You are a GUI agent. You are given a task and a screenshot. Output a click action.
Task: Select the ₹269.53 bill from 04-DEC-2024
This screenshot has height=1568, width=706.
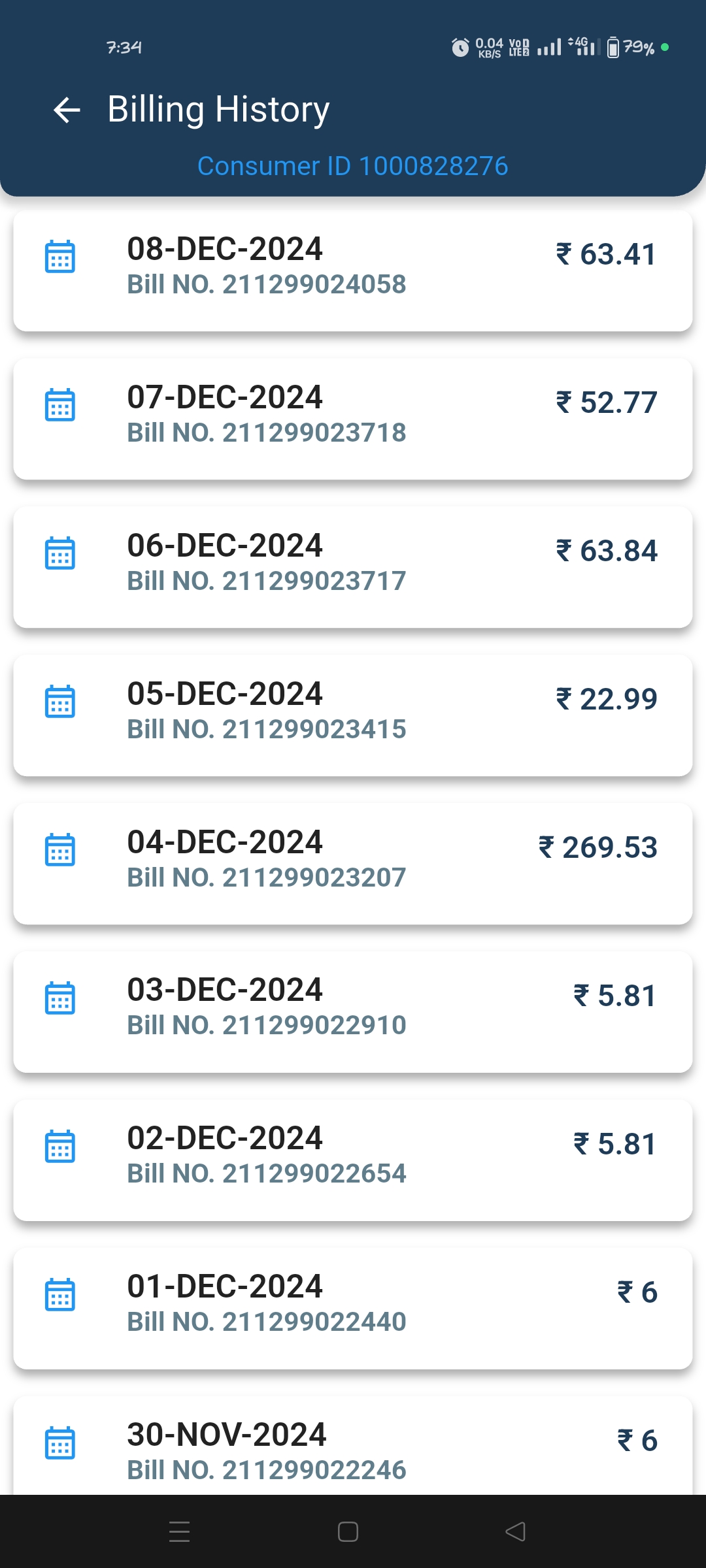pyautogui.click(x=353, y=864)
